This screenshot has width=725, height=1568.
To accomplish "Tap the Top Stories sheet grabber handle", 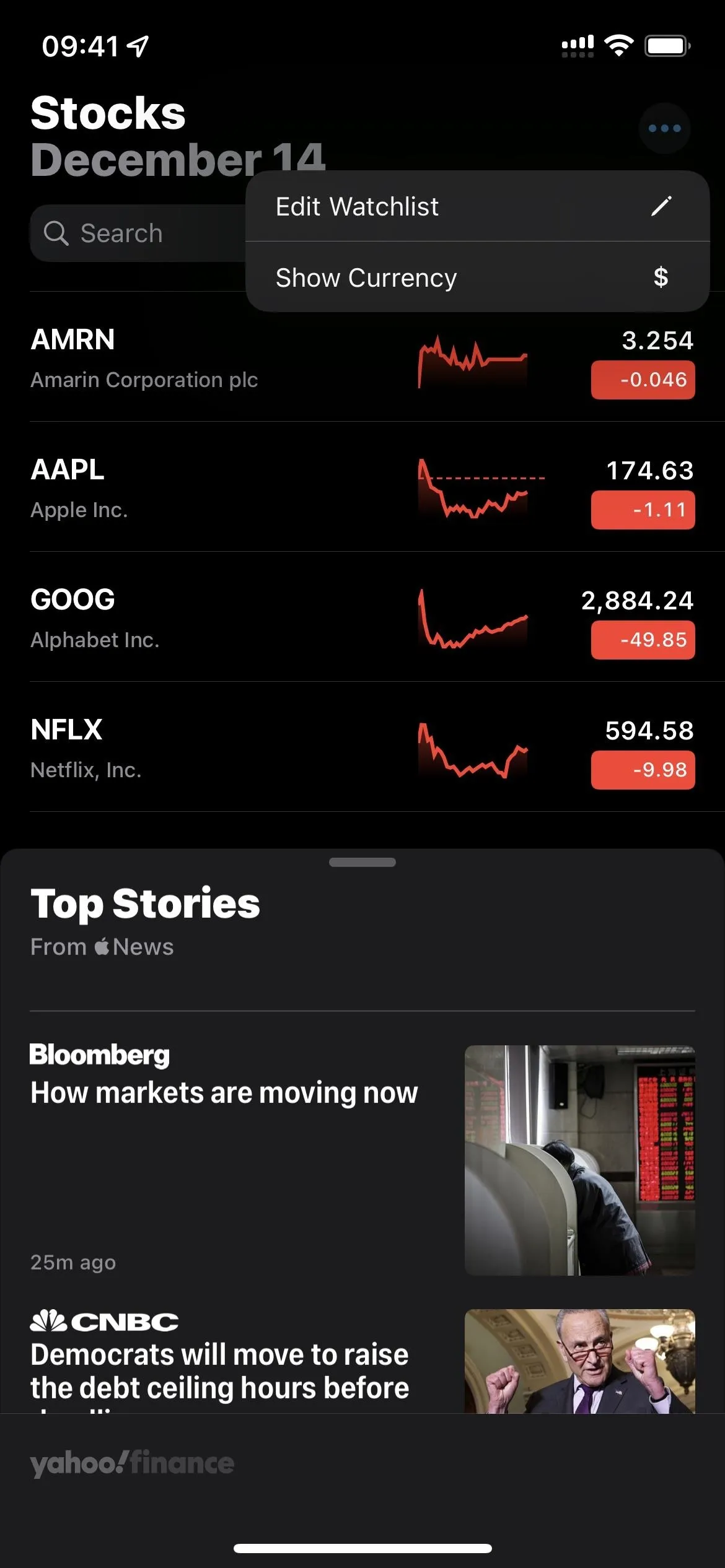I will (x=362, y=862).
